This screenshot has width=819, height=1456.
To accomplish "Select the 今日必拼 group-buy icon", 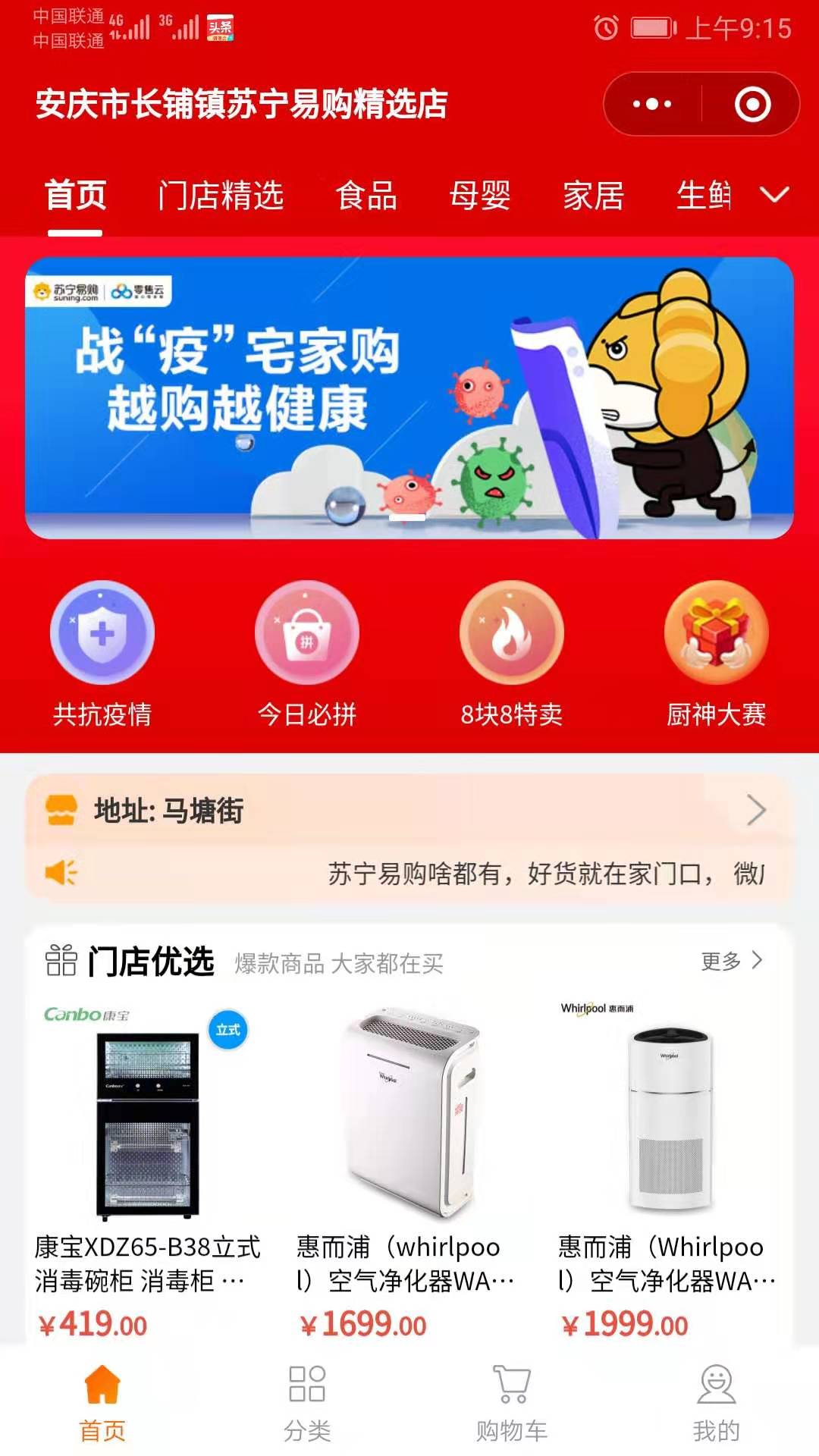I will (306, 635).
